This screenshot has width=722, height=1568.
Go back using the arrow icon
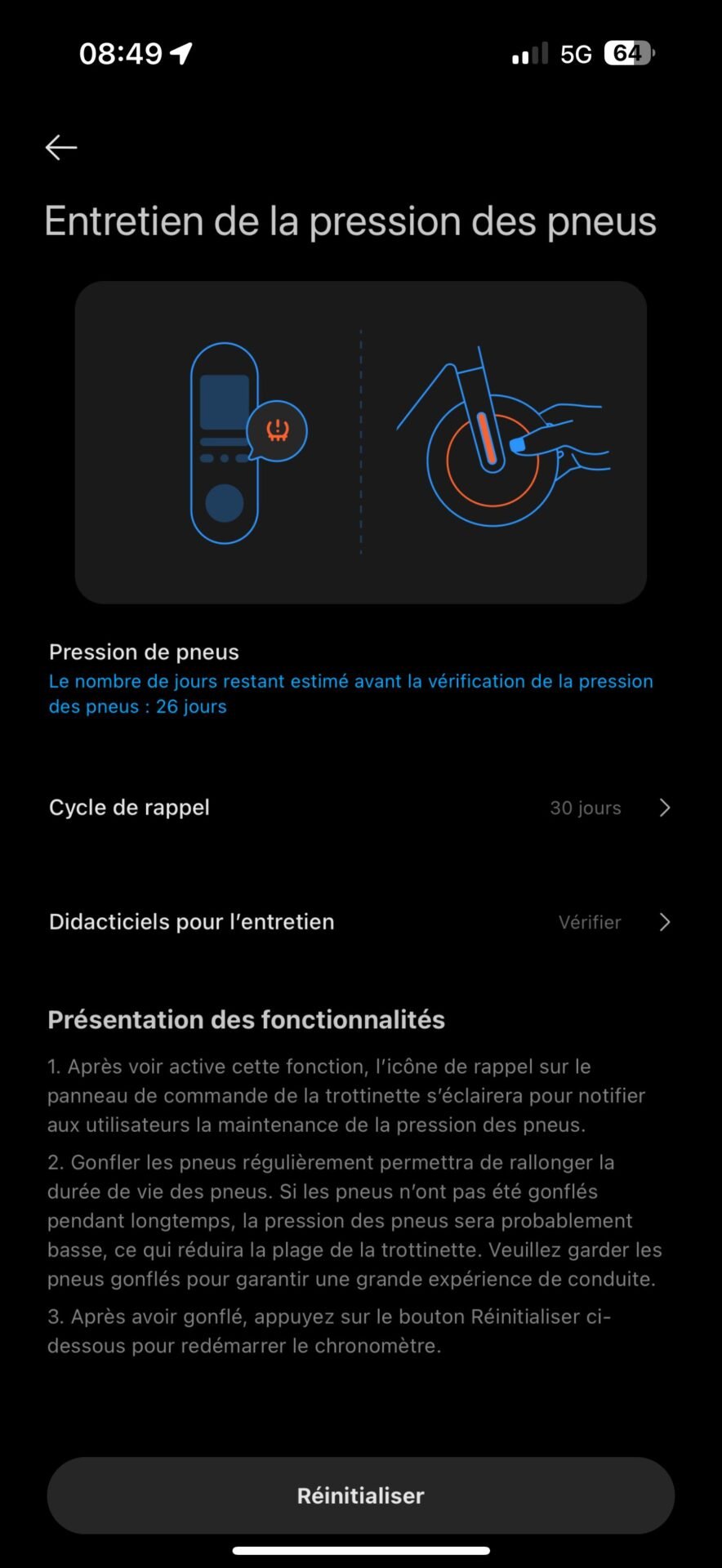[x=61, y=147]
